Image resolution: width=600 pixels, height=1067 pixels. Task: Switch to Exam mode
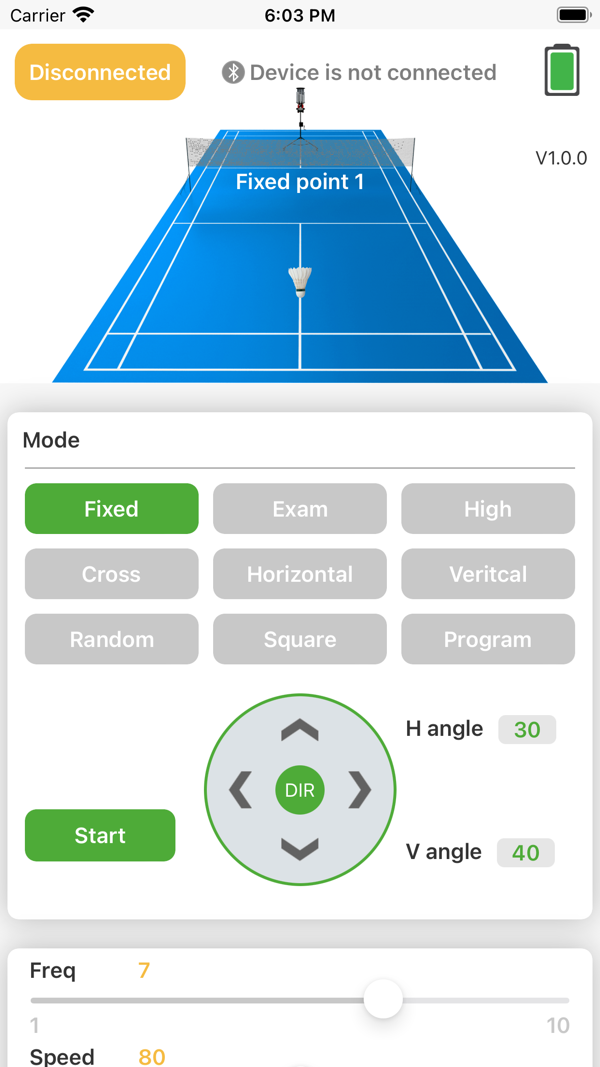(300, 509)
